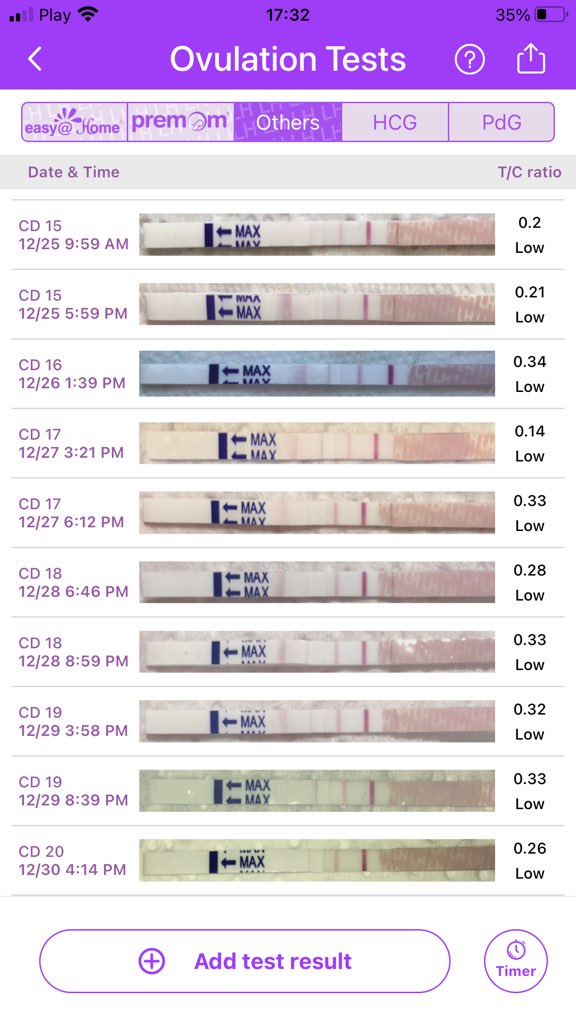Share the ovulation test results

pyautogui.click(x=531, y=59)
